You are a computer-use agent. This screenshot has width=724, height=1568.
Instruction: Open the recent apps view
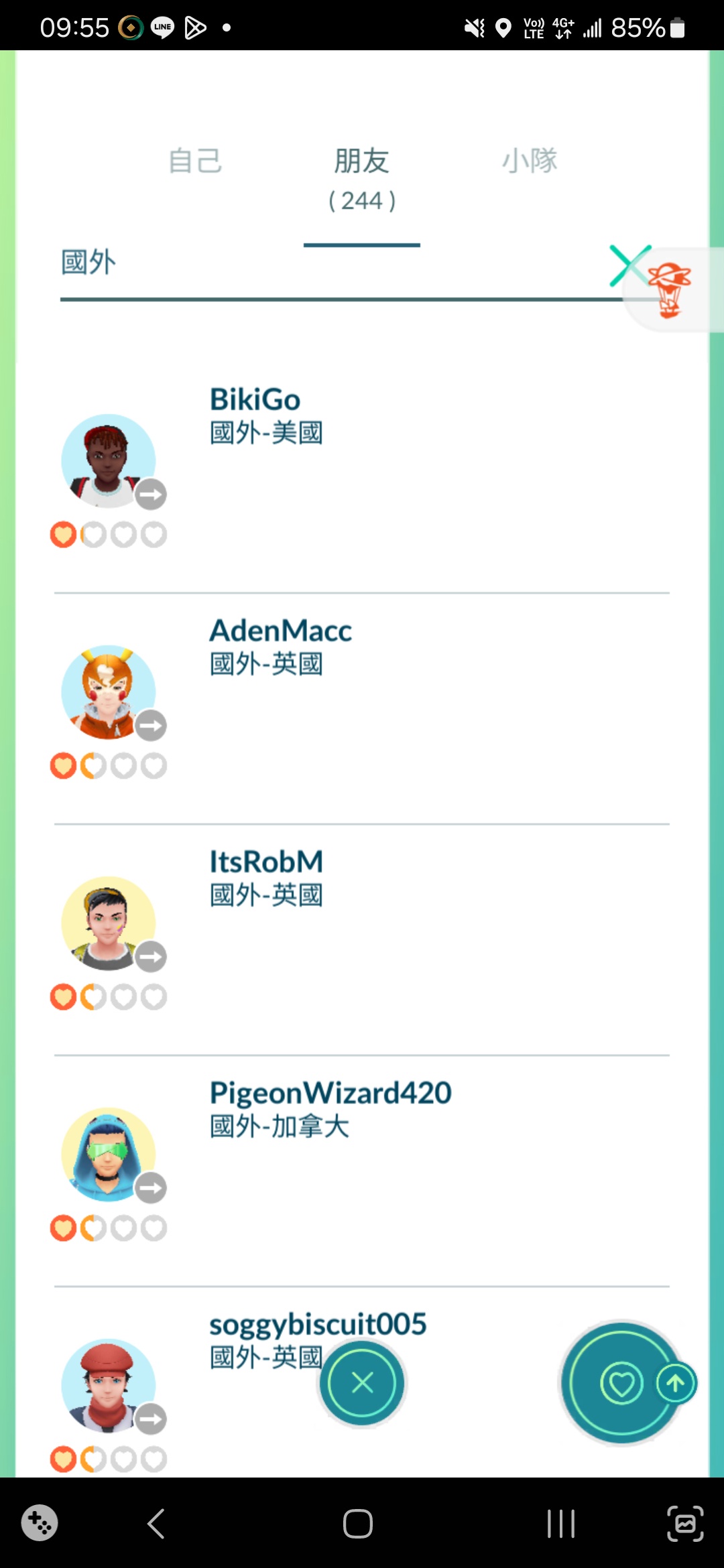click(560, 1524)
